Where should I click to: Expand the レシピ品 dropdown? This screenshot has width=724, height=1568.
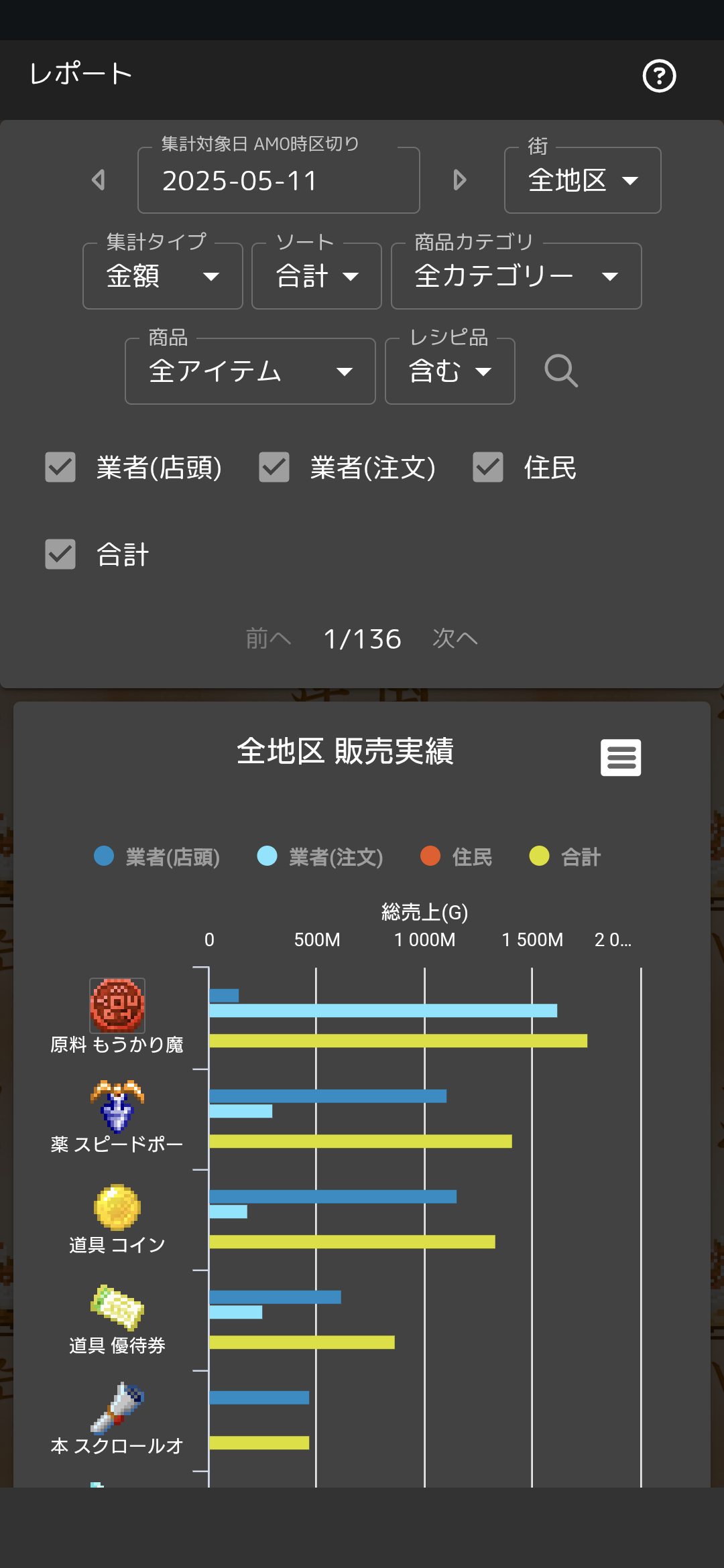(x=450, y=371)
